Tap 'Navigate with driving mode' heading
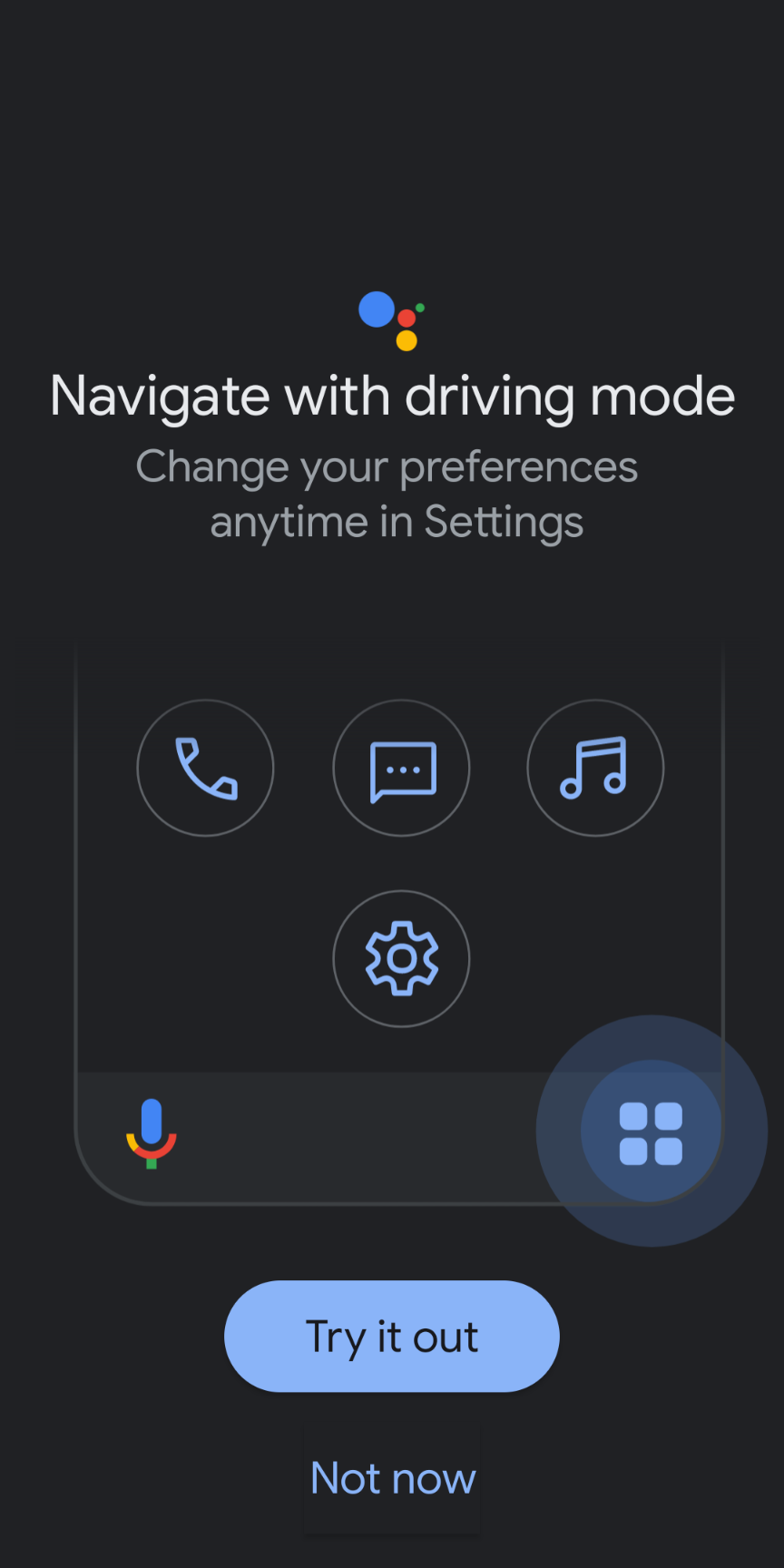 point(392,395)
